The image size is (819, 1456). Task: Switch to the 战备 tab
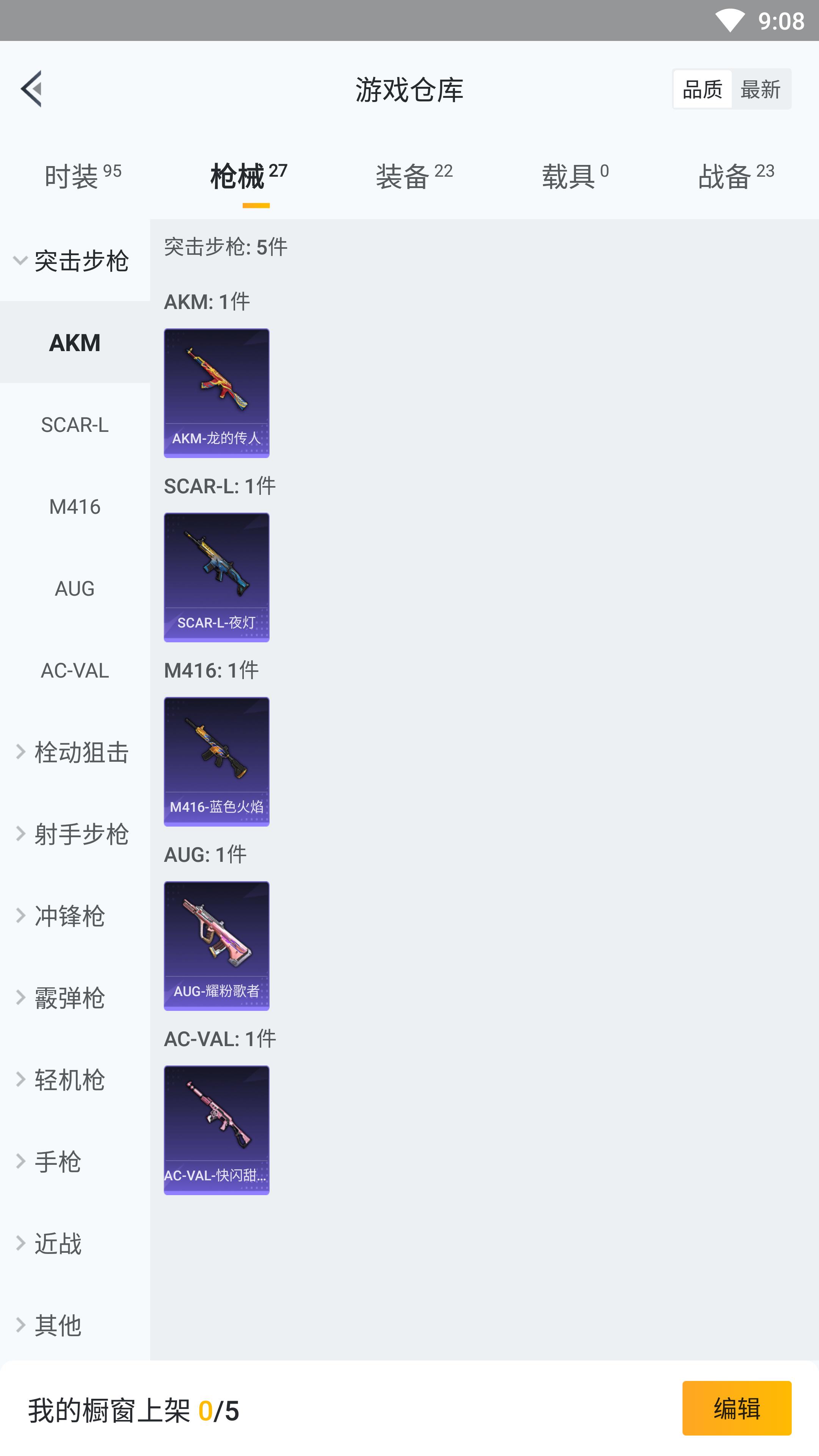tap(735, 176)
